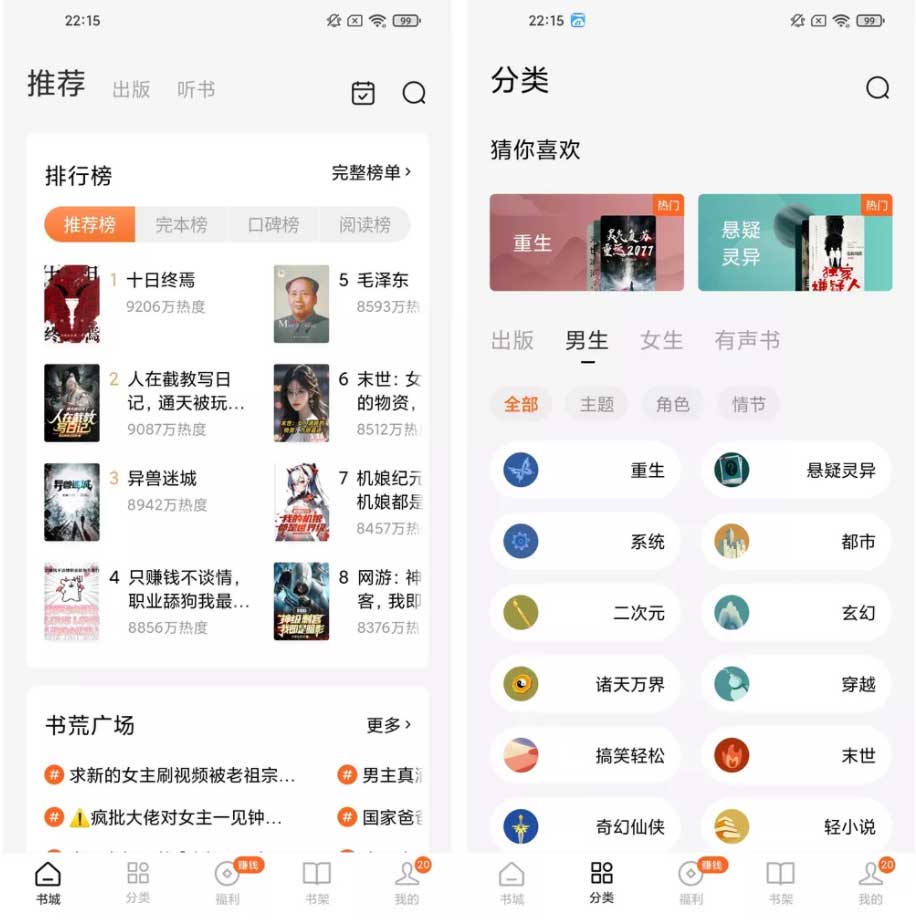Tap the check-in calendar icon
Viewport: 916px width, 921px height.
click(362, 92)
